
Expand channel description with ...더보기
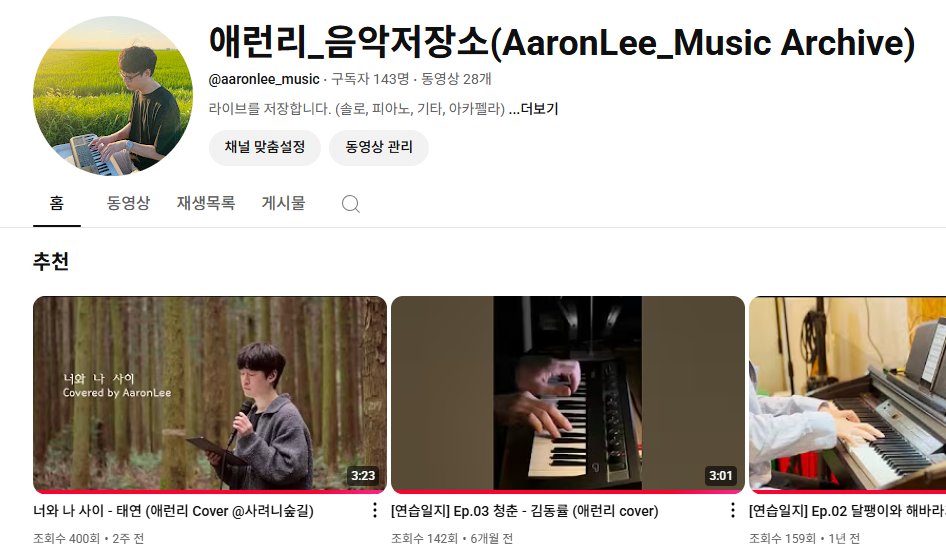(533, 109)
